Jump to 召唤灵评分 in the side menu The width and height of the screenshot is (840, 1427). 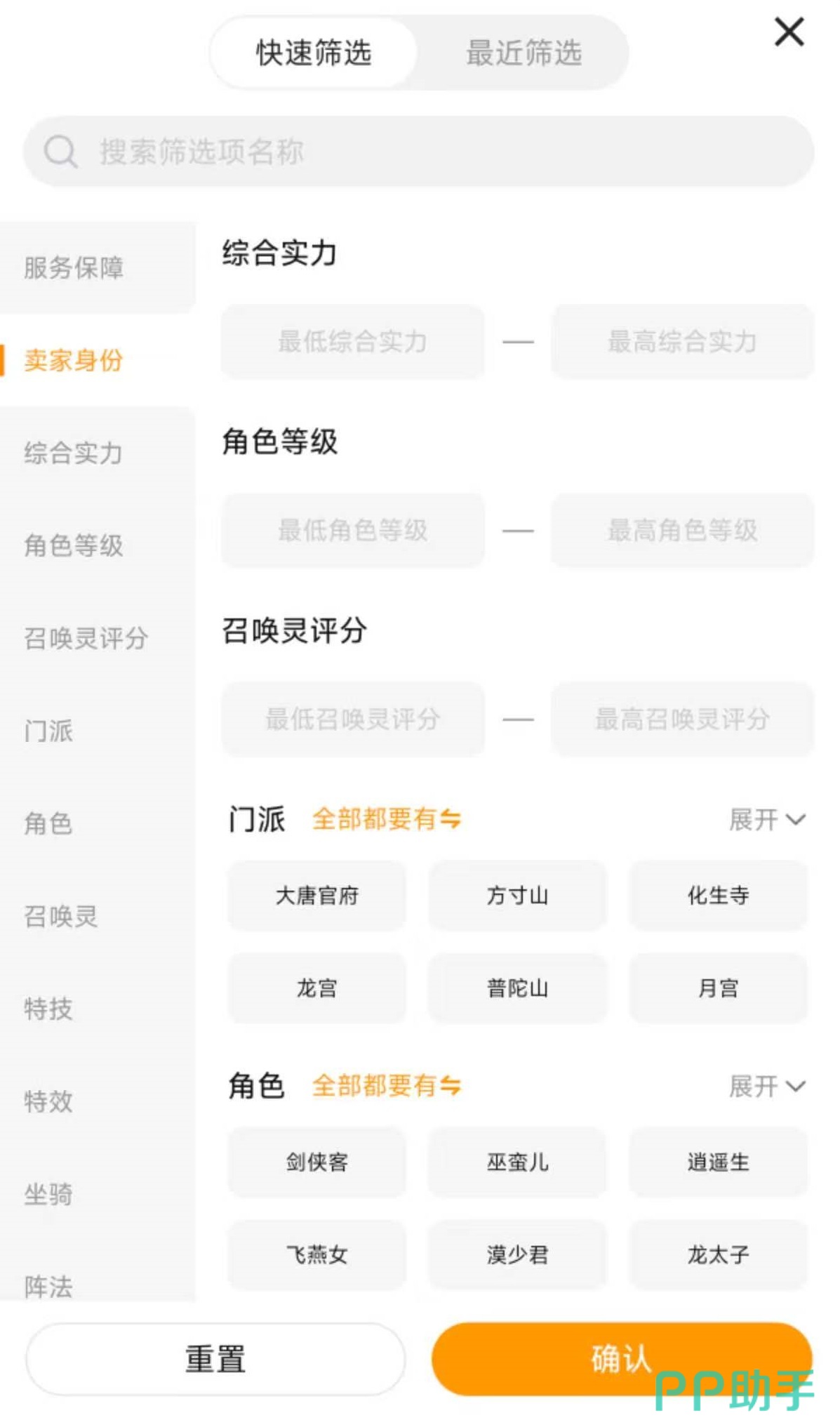[86, 638]
